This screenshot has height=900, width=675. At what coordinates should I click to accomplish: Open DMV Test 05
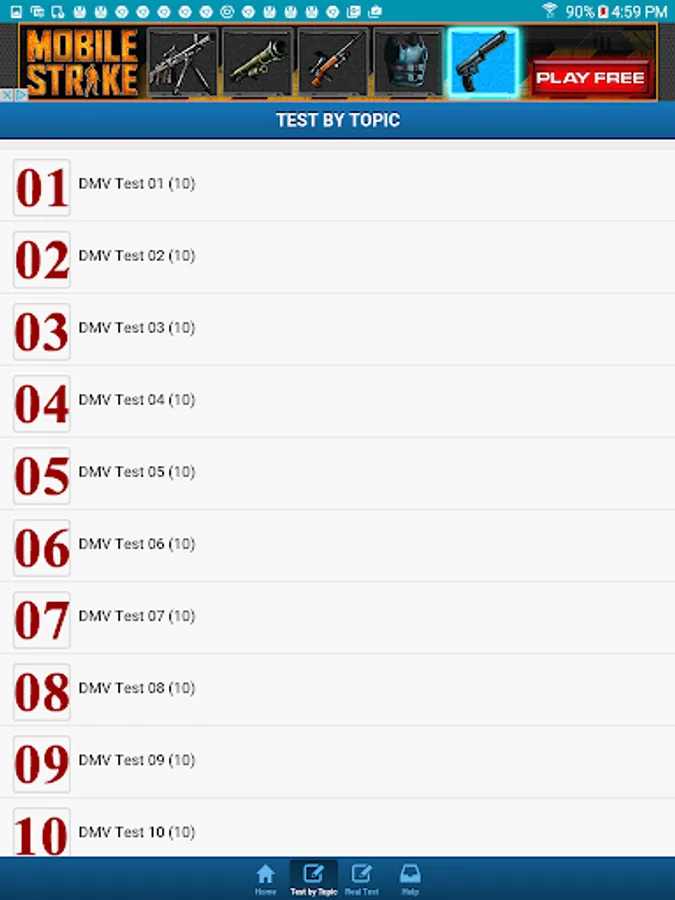338,474
